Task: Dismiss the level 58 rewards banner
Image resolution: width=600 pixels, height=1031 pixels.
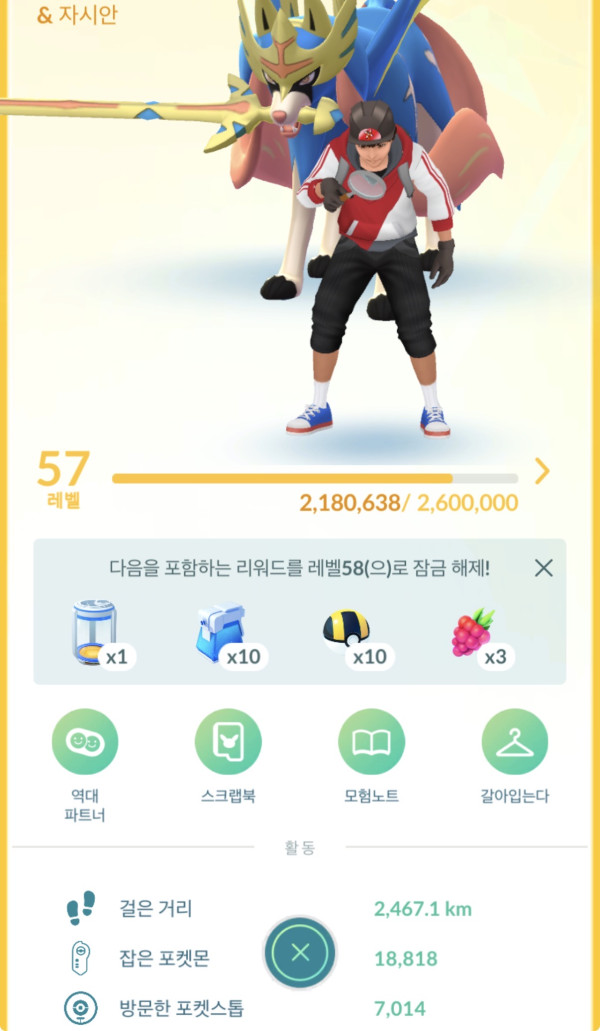Action: pyautogui.click(x=543, y=568)
